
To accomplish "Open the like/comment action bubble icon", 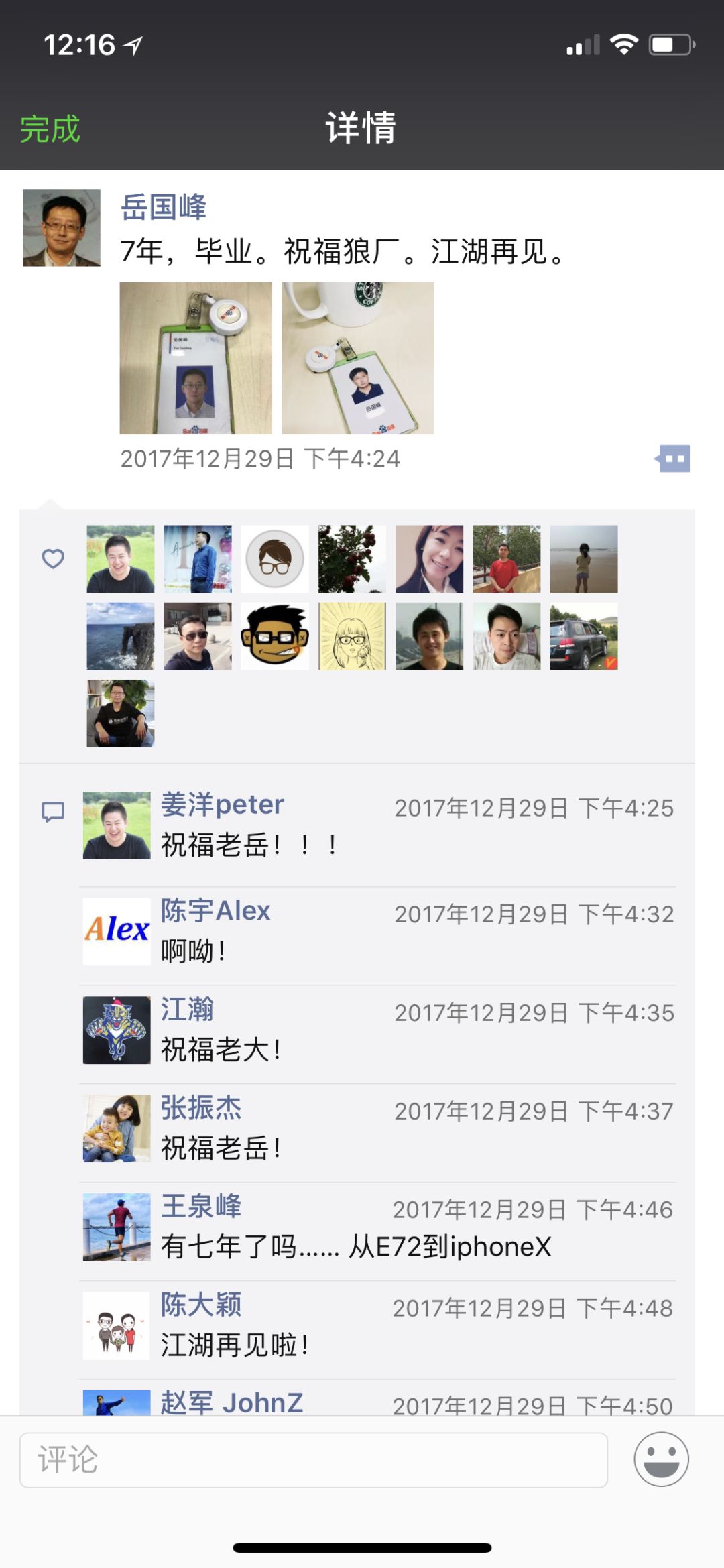I will 674,459.
